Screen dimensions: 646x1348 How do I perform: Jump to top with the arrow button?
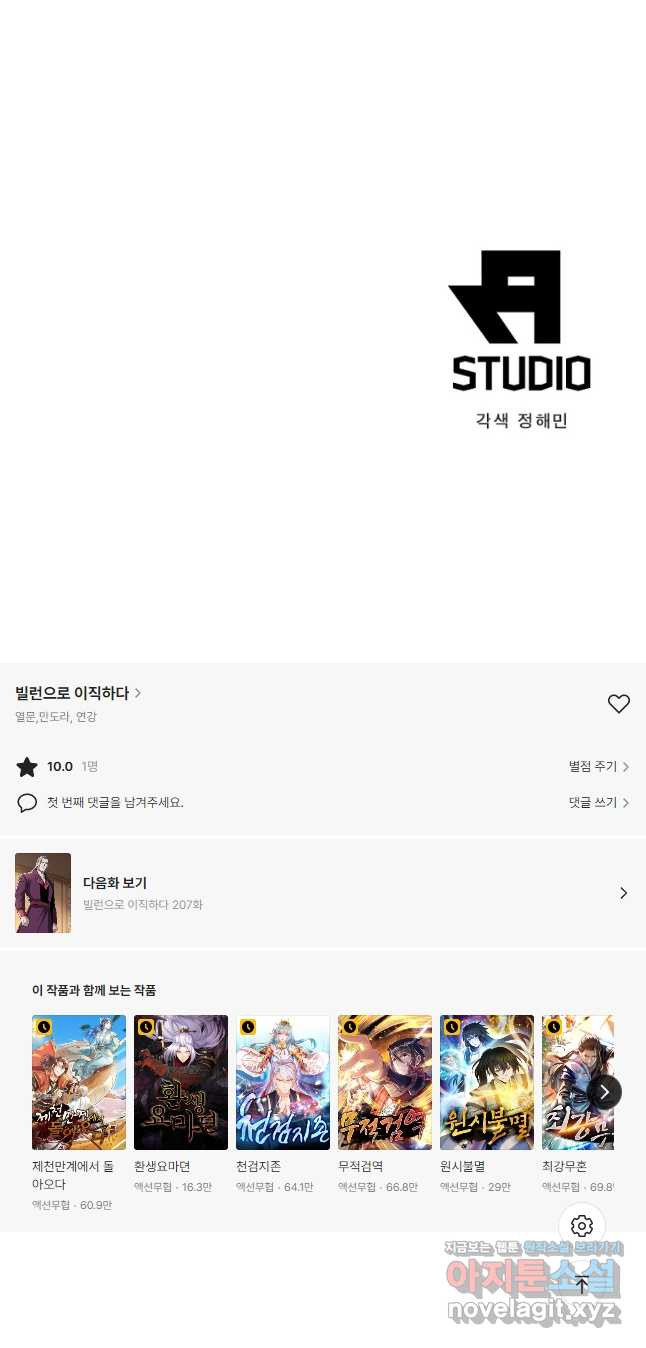coord(582,1285)
